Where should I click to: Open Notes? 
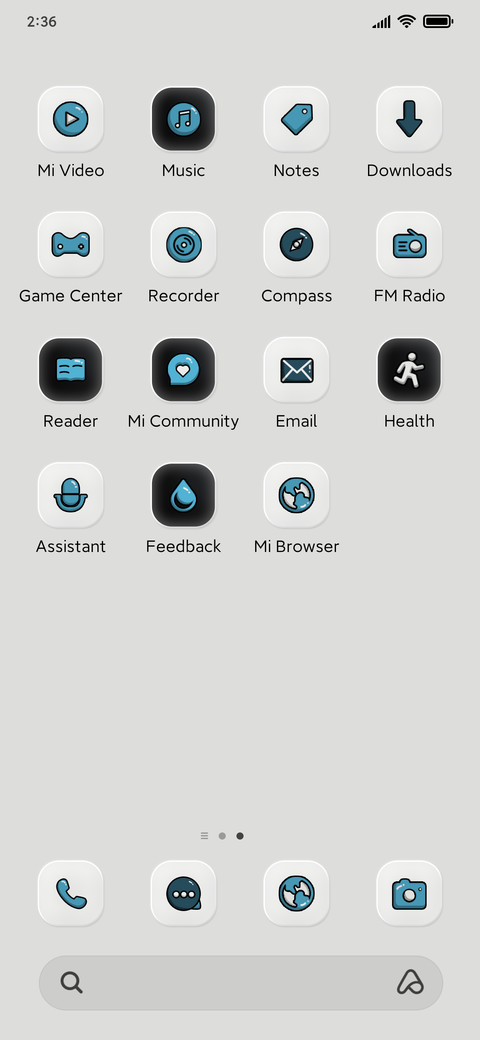pyautogui.click(x=296, y=119)
